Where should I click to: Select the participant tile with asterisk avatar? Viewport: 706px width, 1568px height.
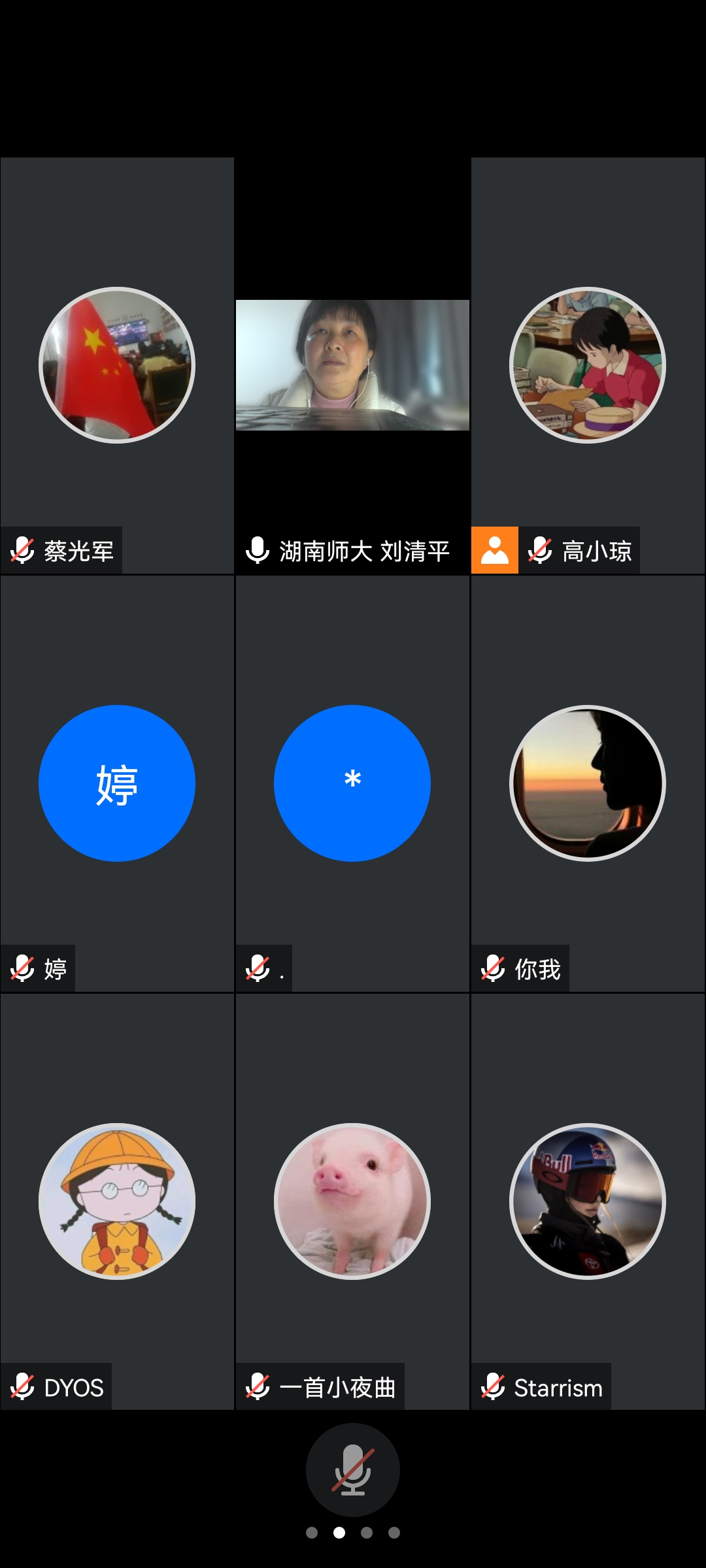coord(352,783)
